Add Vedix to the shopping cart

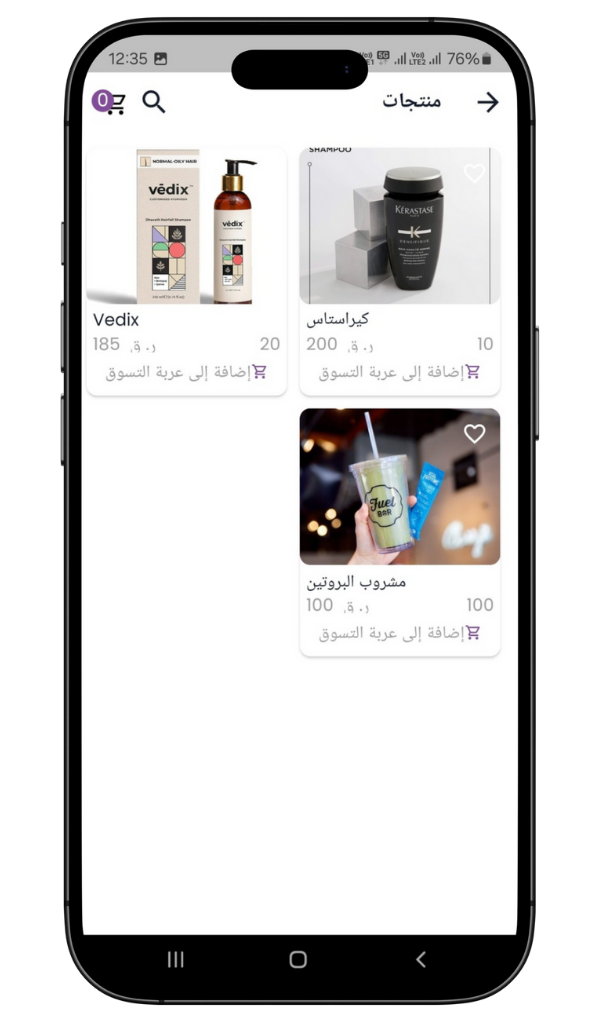pyautogui.click(x=186, y=372)
